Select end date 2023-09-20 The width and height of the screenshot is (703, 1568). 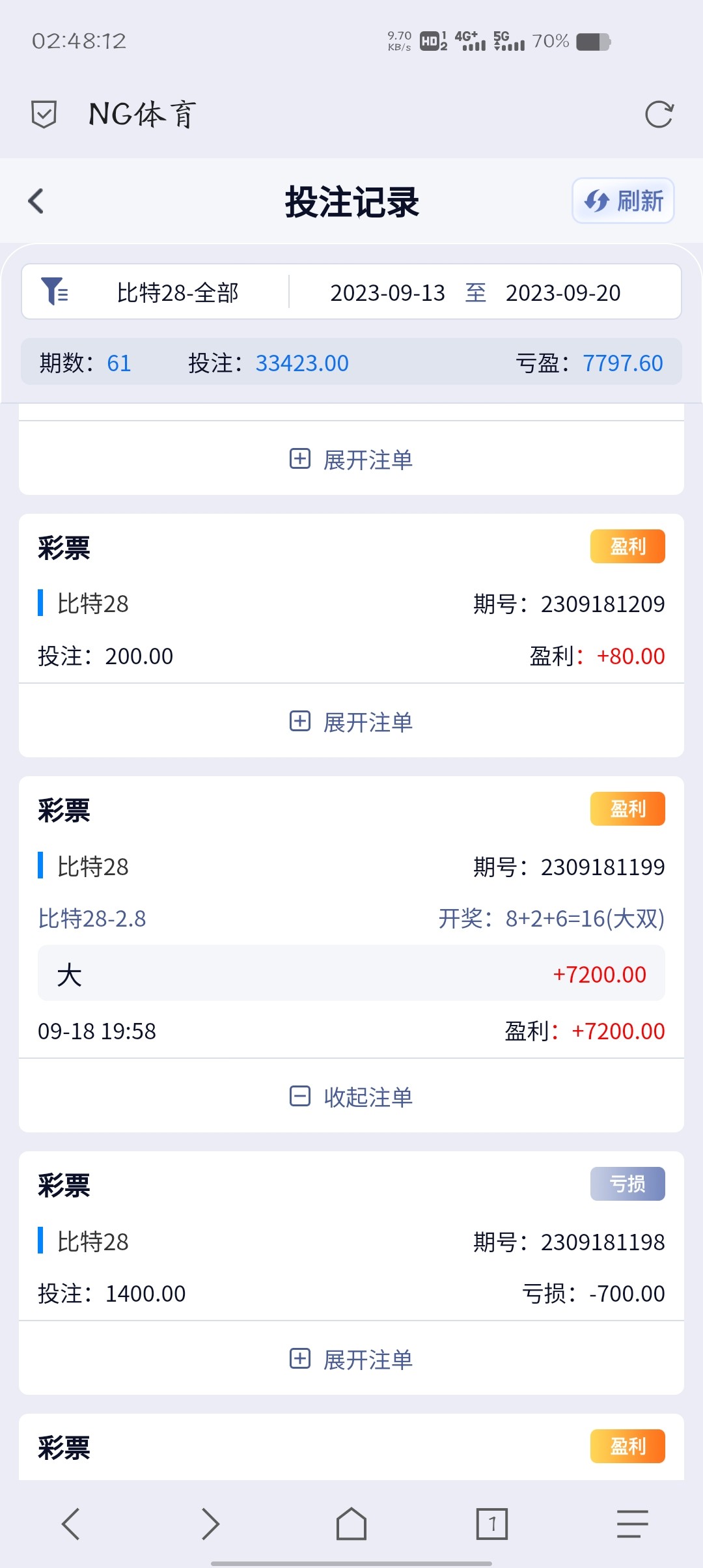click(x=563, y=292)
